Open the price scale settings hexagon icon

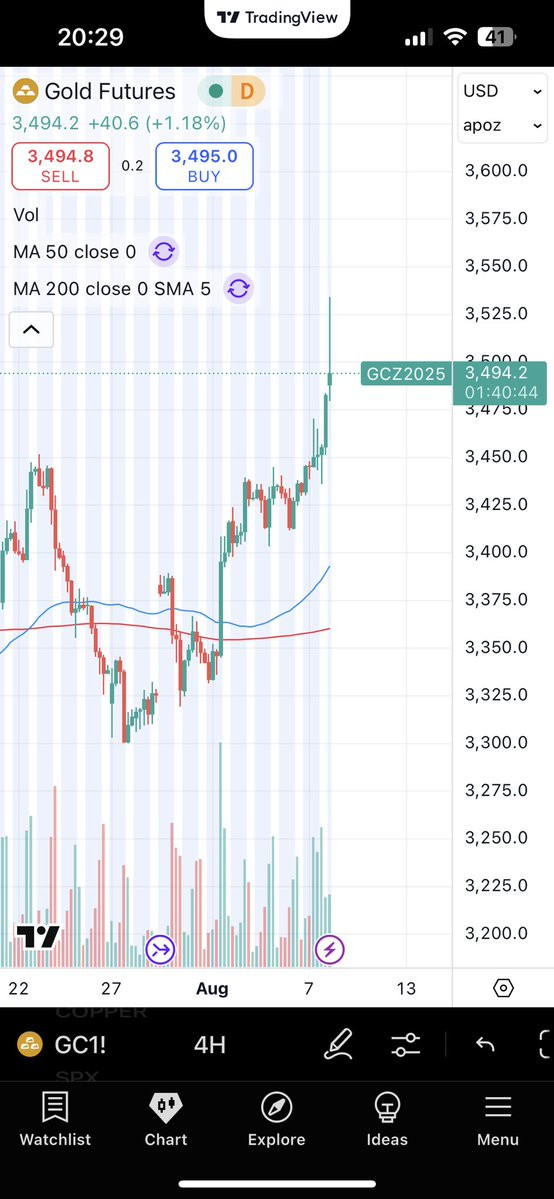[503, 988]
